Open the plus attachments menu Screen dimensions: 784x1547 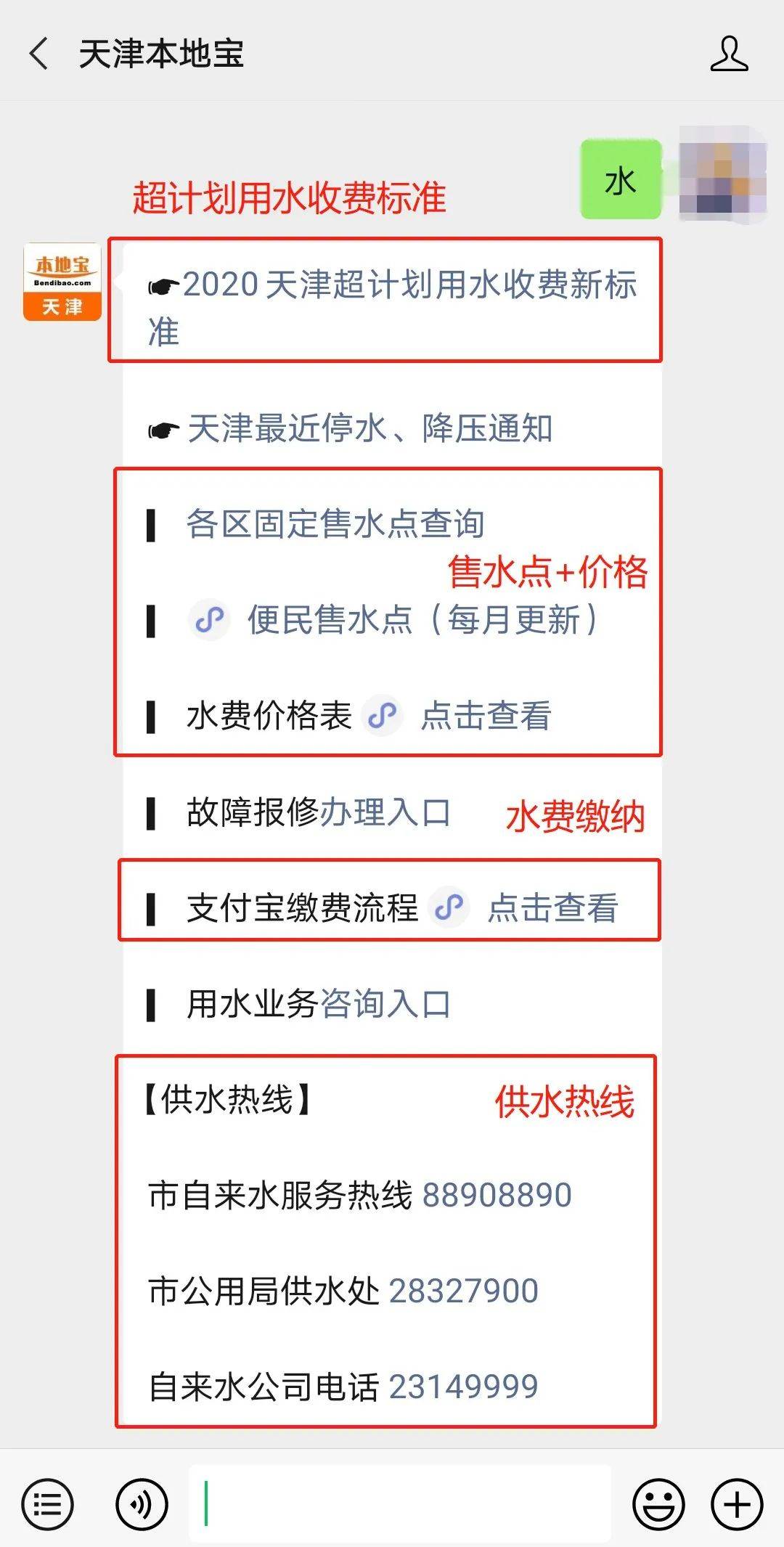(737, 1504)
